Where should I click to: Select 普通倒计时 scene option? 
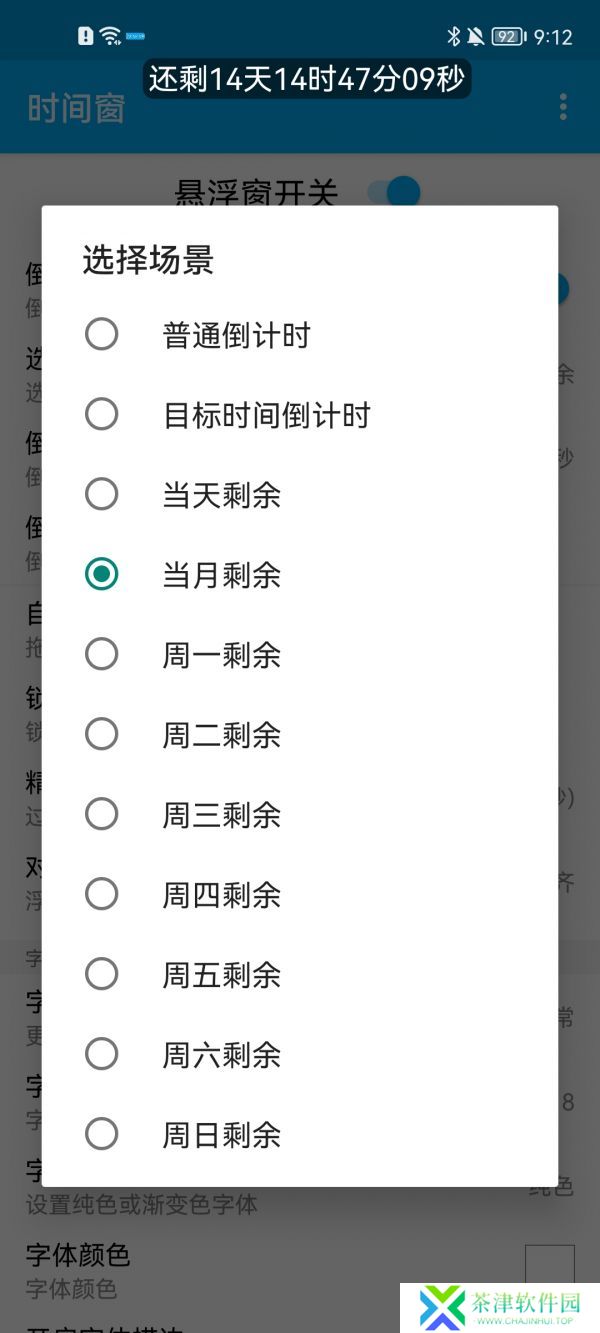point(300,334)
